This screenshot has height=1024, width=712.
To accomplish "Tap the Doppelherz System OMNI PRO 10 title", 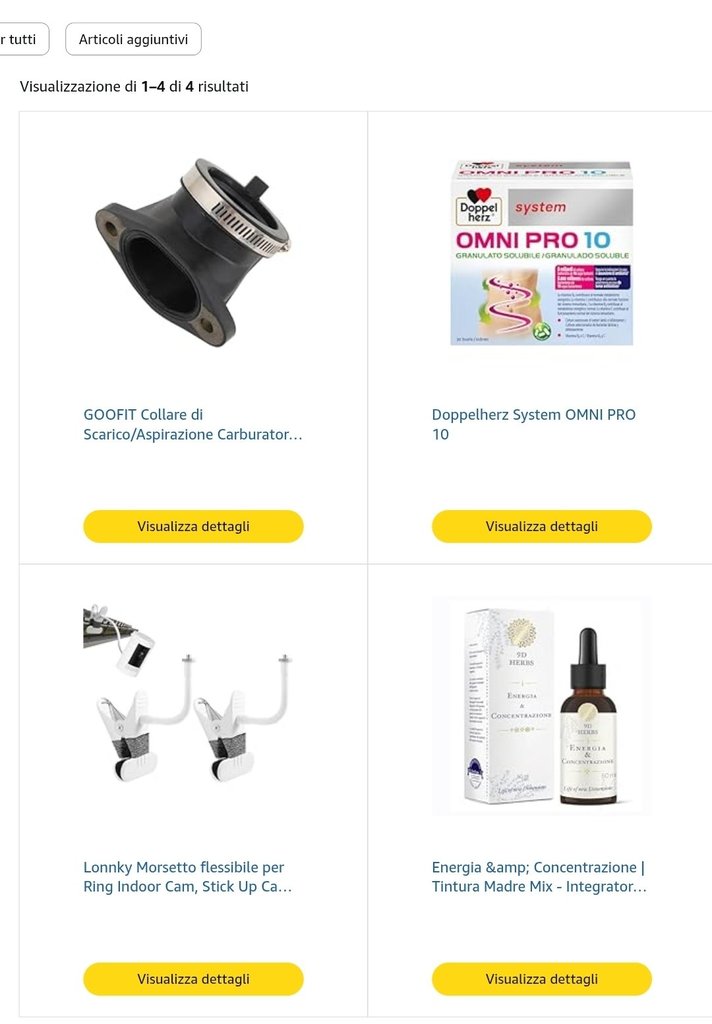I will (533, 425).
